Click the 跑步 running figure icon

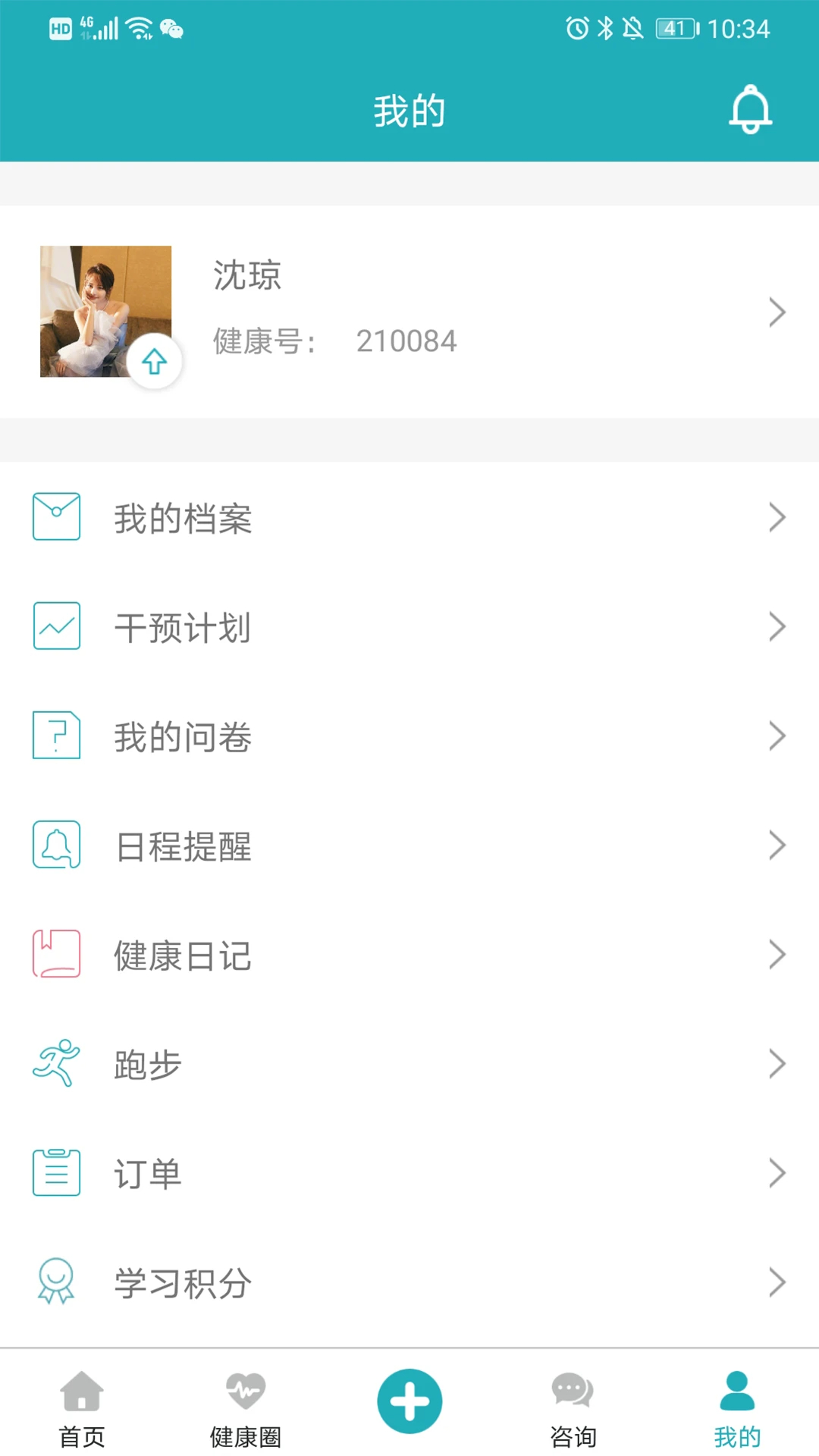56,1063
